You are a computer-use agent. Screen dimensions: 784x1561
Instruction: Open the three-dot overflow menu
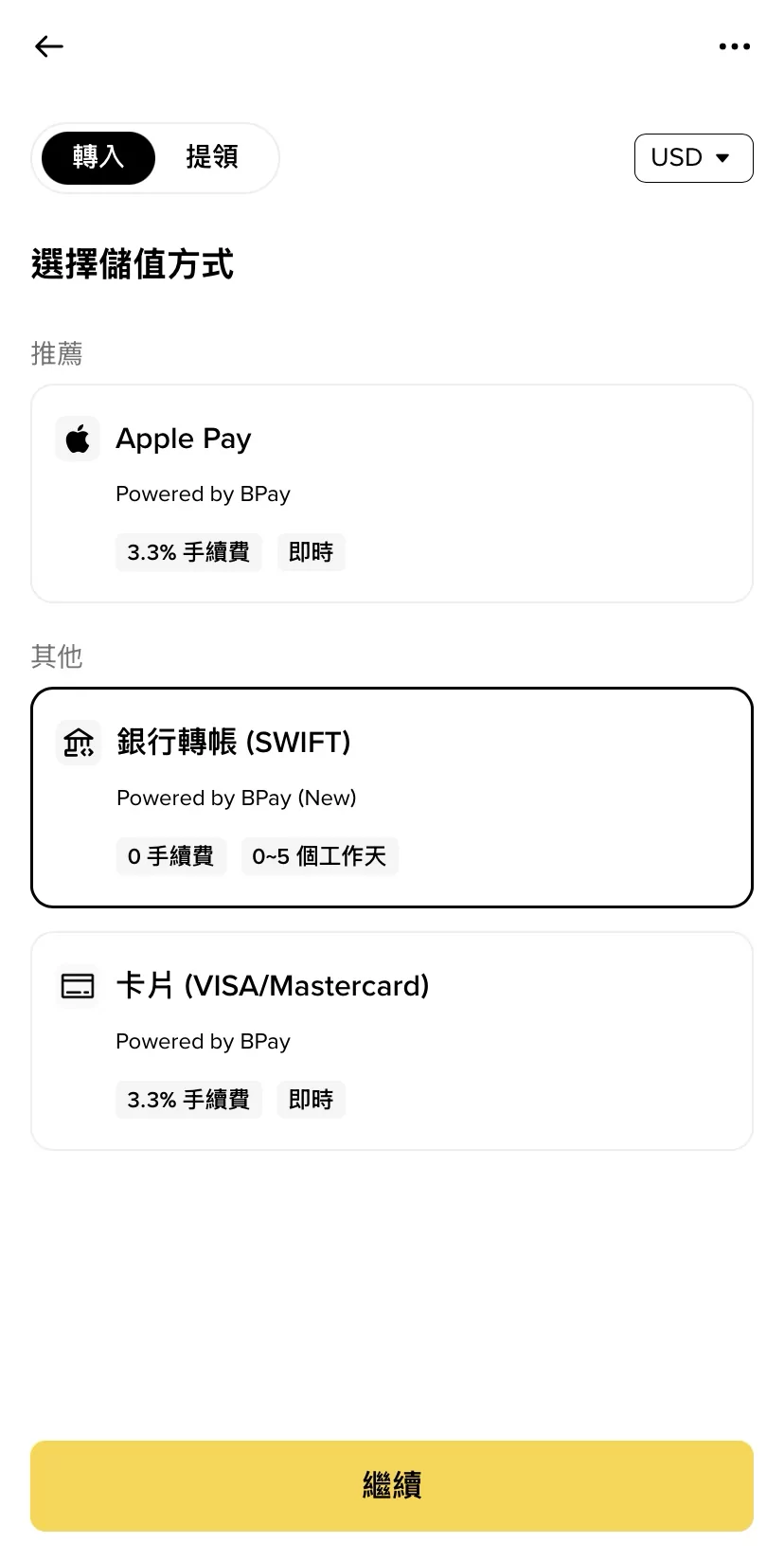(734, 46)
